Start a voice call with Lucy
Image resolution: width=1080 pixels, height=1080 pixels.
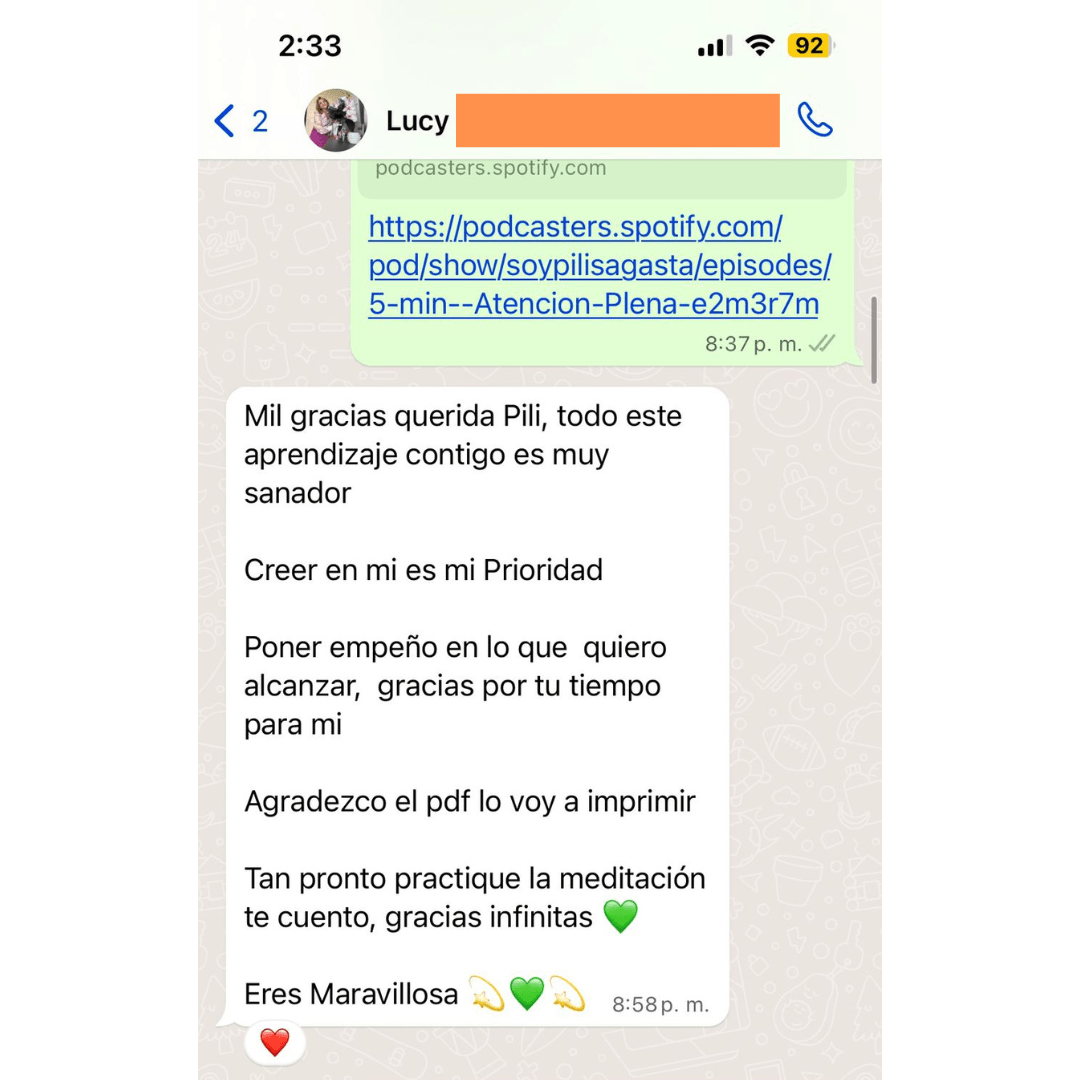814,121
